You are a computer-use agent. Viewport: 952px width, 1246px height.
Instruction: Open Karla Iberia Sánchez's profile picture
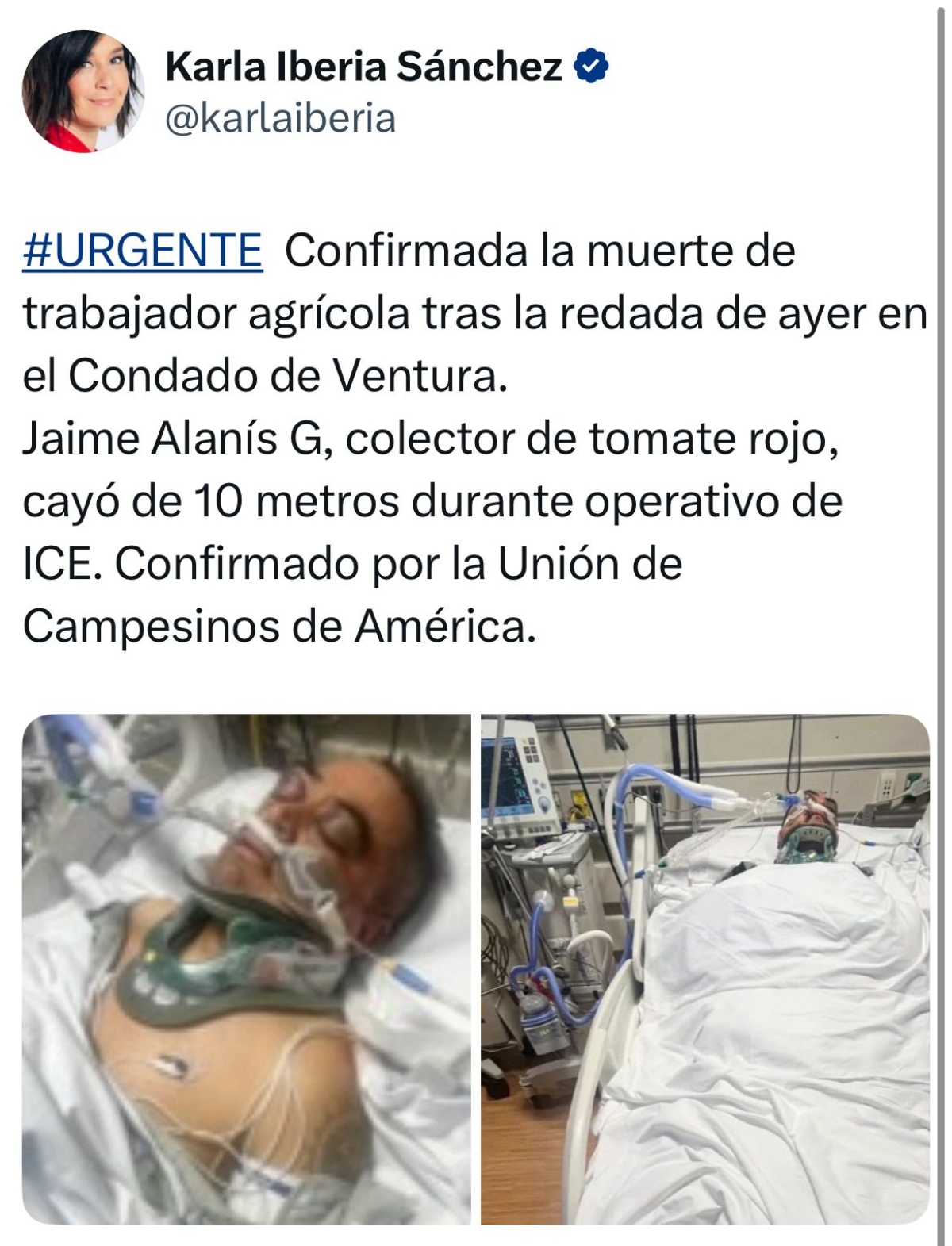pos(83,92)
